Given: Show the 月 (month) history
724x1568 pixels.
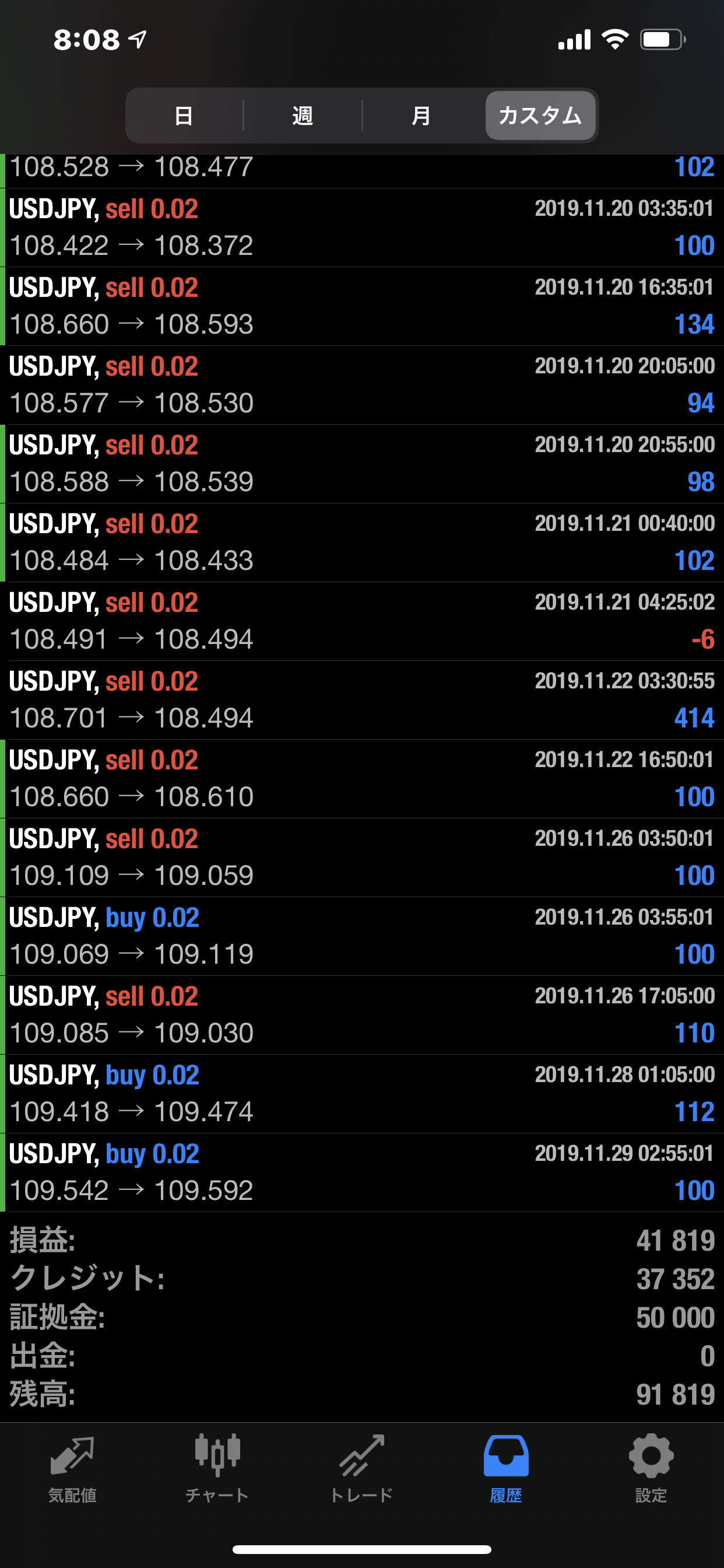Looking at the screenshot, I should tap(421, 116).
